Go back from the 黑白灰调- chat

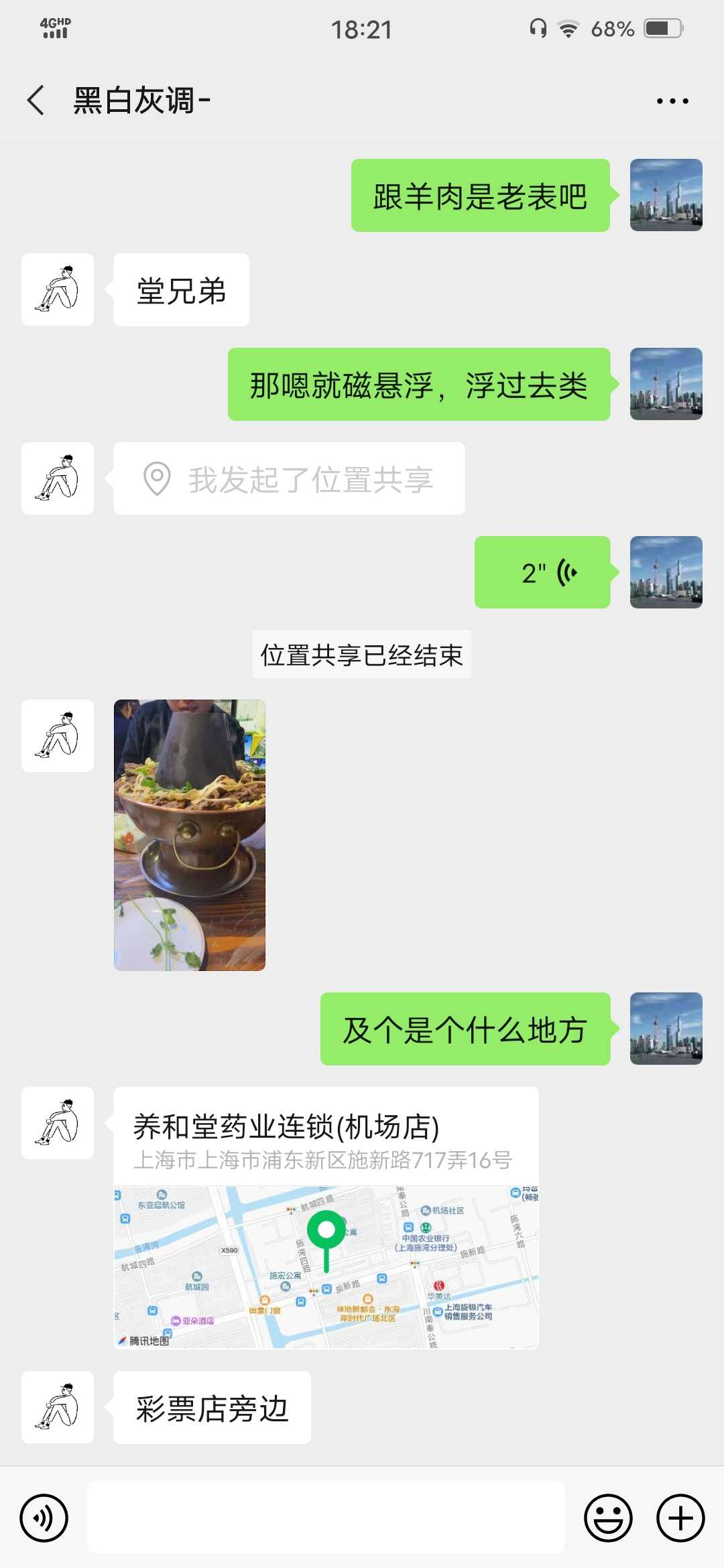point(36,101)
